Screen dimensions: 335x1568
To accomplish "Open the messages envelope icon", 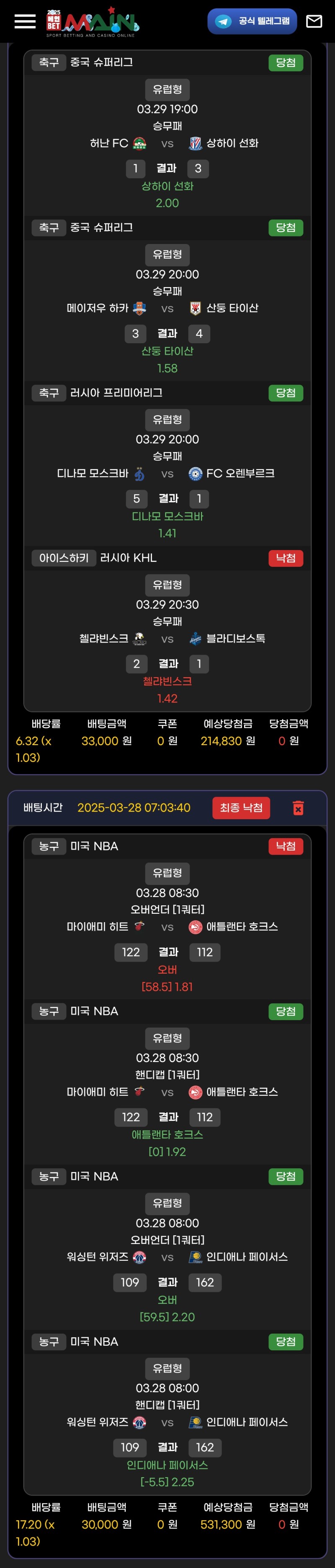I will pos(314,21).
